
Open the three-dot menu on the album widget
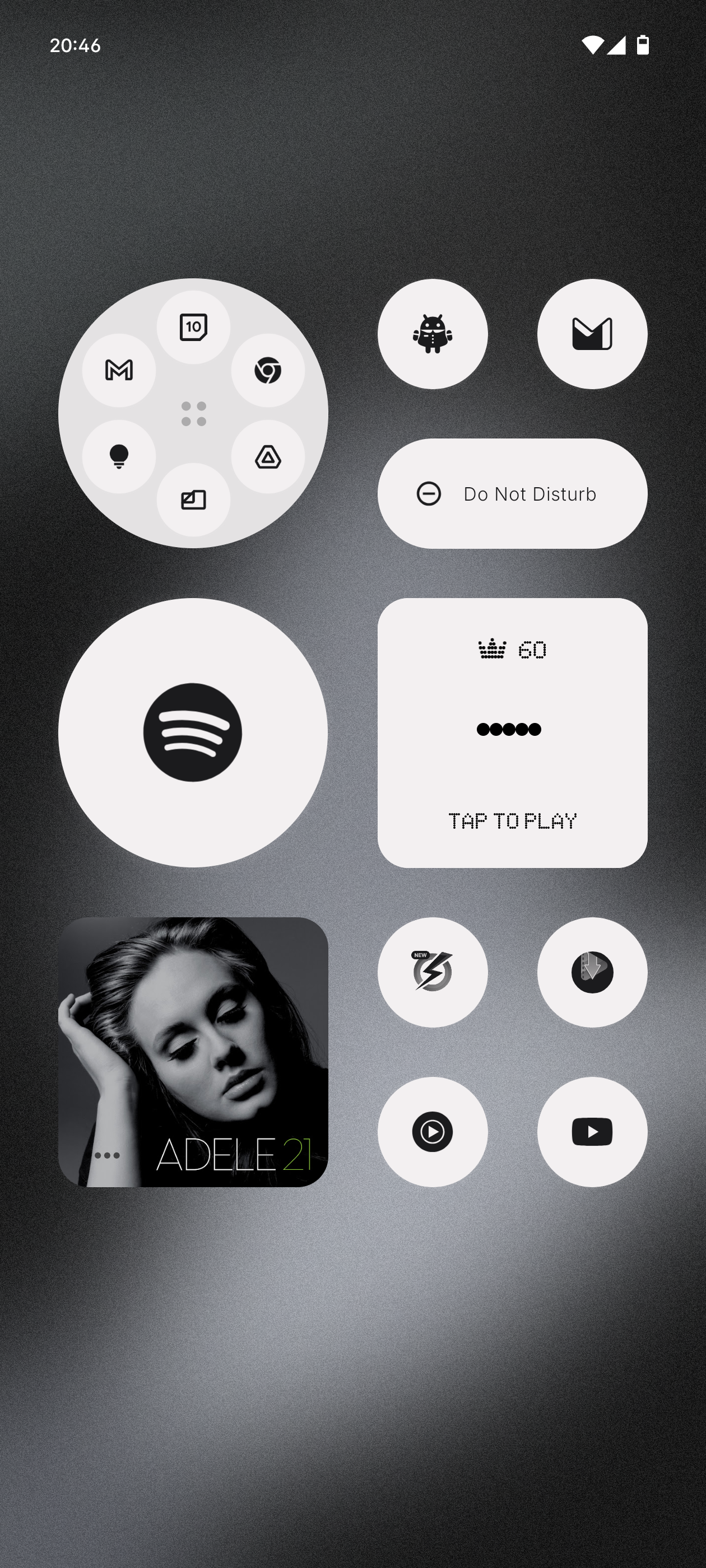tap(107, 1155)
